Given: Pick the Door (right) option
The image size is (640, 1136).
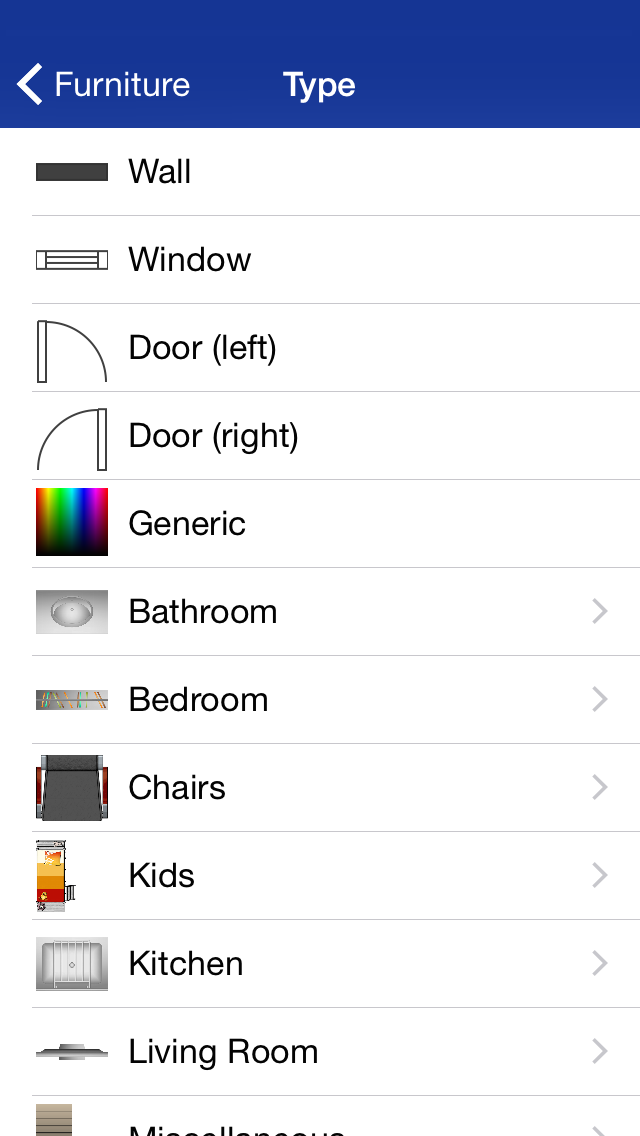Looking at the screenshot, I should pos(320,435).
